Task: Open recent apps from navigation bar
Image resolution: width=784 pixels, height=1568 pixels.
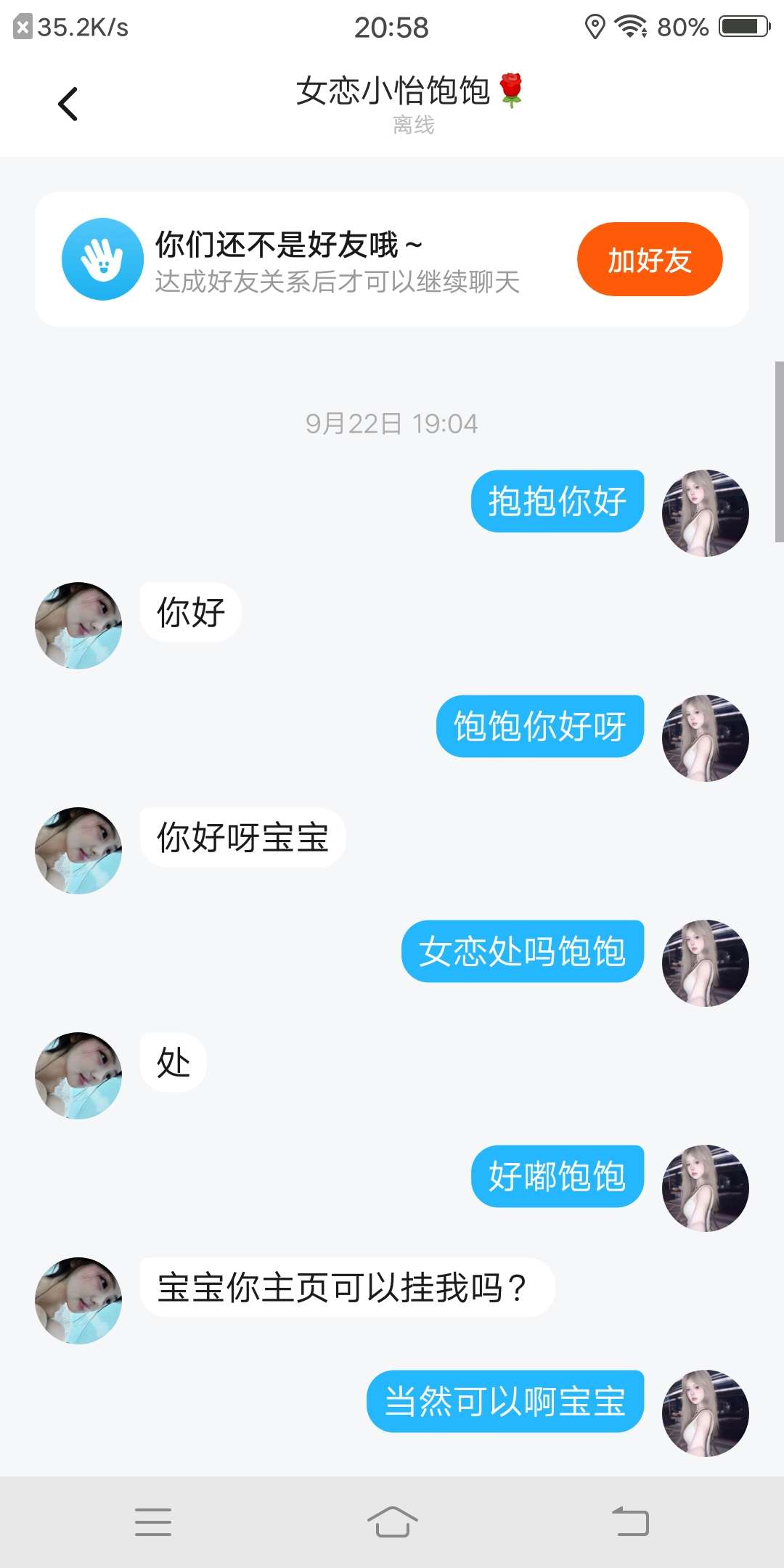Action: click(x=153, y=1522)
